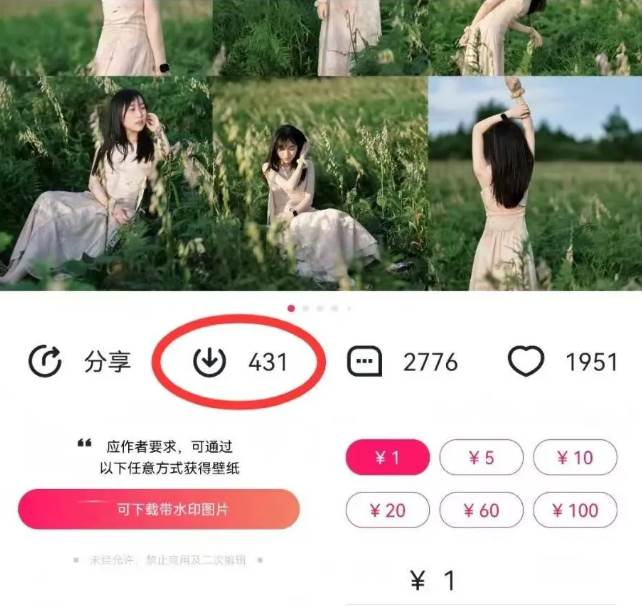Viewport: 642px width, 606px height.
Task: Download the wallpaper using the download icon
Action: 209,361
